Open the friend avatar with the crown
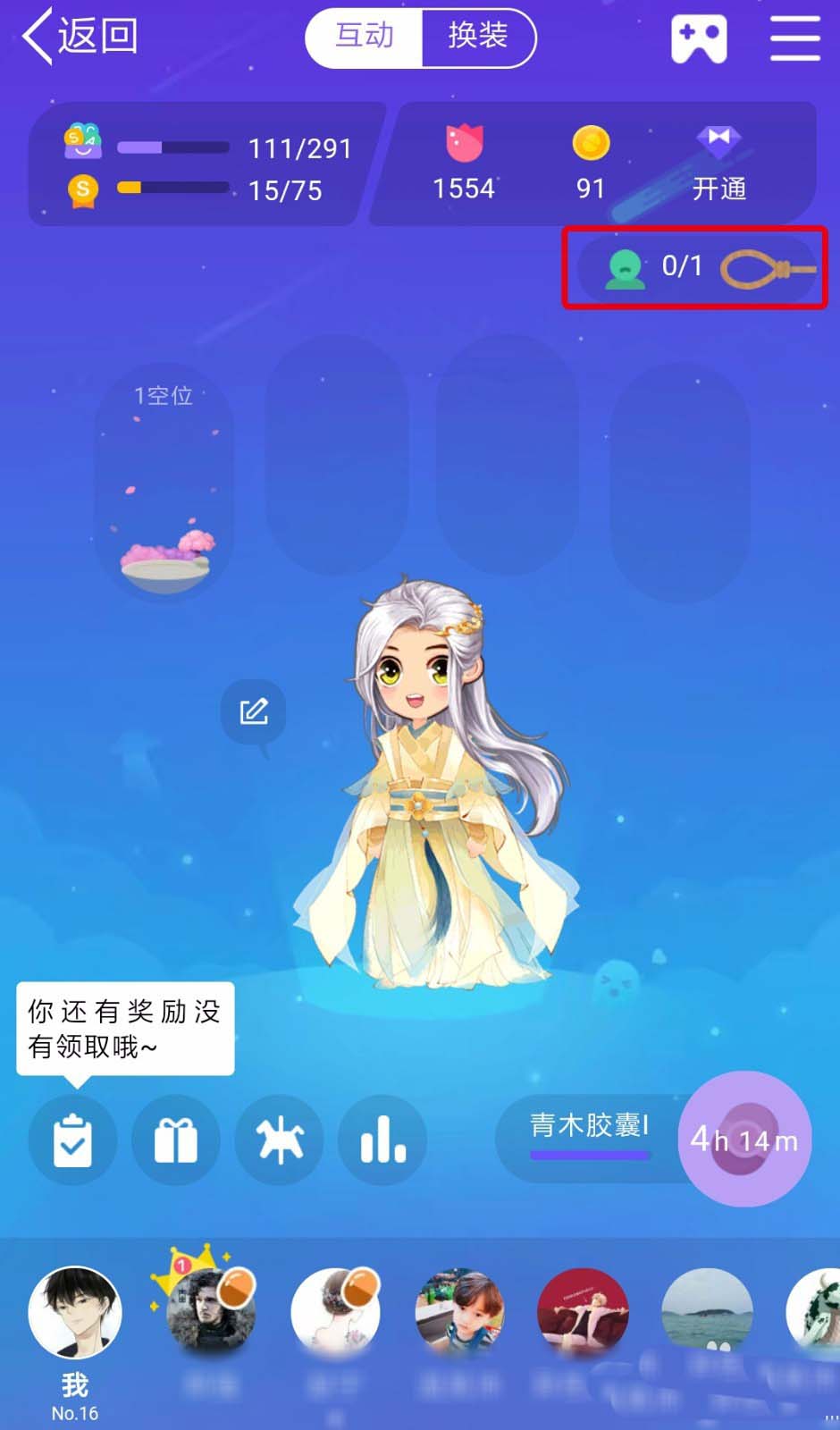Viewport: 840px width, 1430px height. point(210,1310)
